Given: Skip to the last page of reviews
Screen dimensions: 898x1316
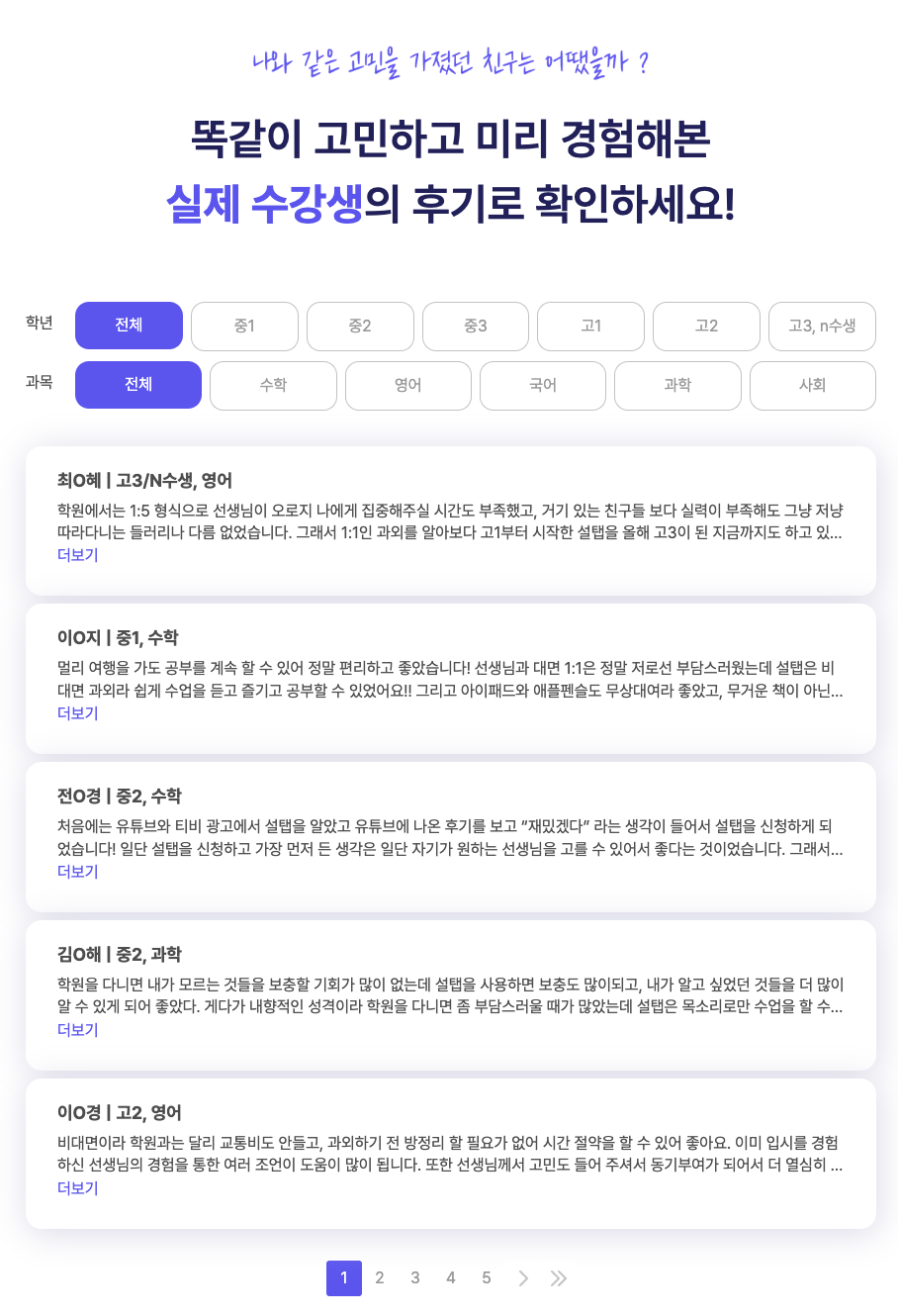Looking at the screenshot, I should pyautogui.click(x=559, y=1278).
